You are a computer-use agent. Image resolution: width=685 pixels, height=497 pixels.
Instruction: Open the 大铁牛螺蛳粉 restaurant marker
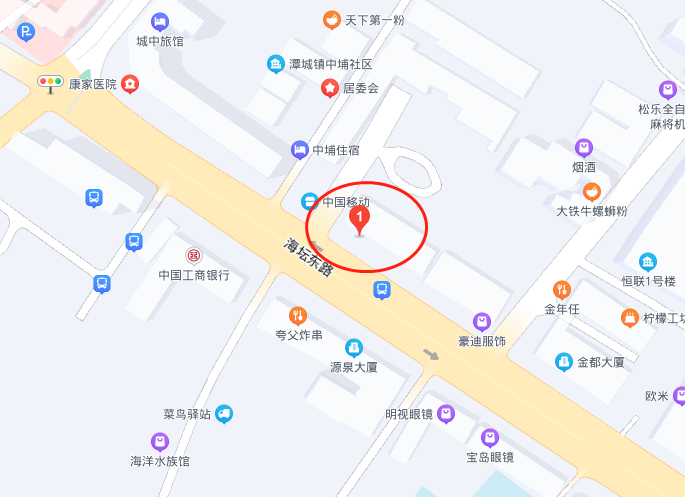(x=592, y=191)
